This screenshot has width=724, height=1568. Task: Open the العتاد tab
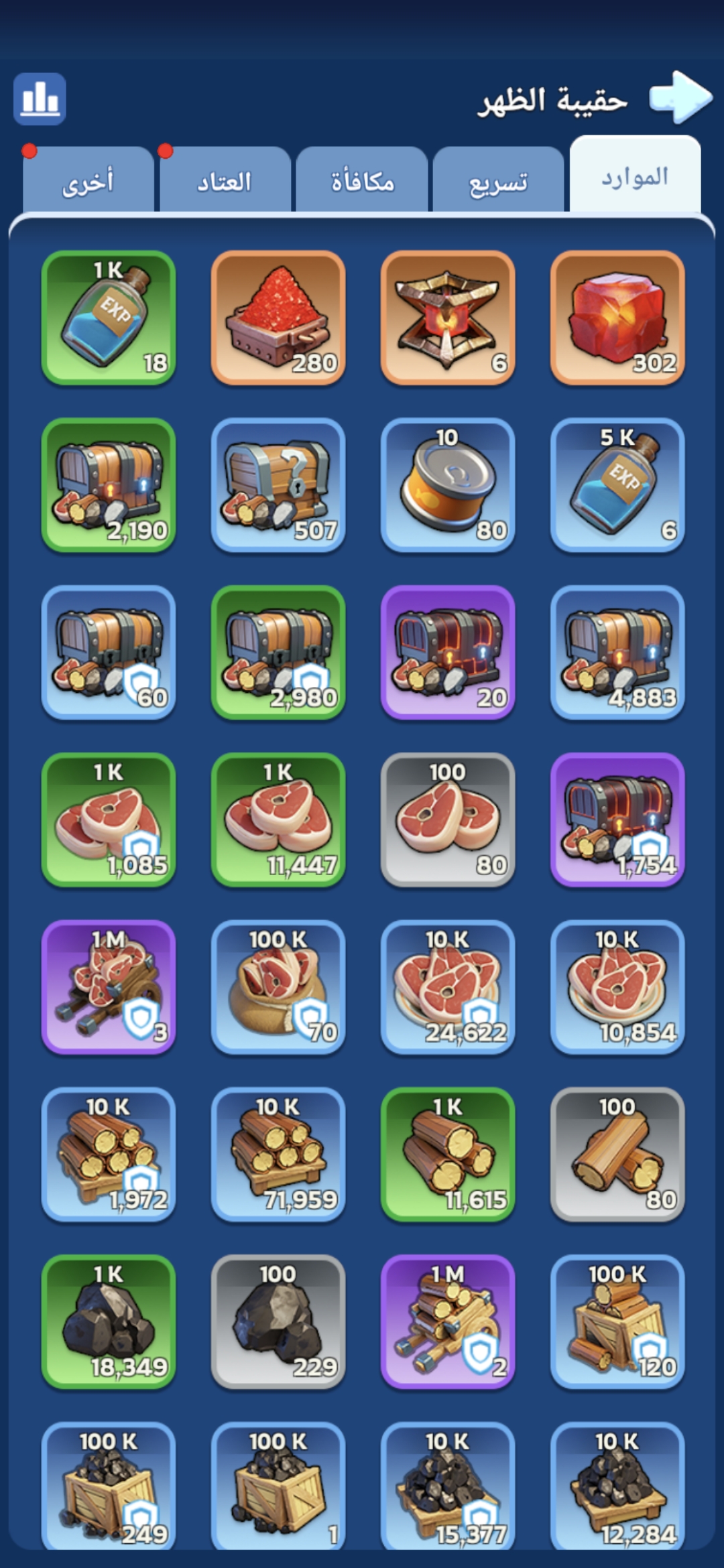point(224,181)
